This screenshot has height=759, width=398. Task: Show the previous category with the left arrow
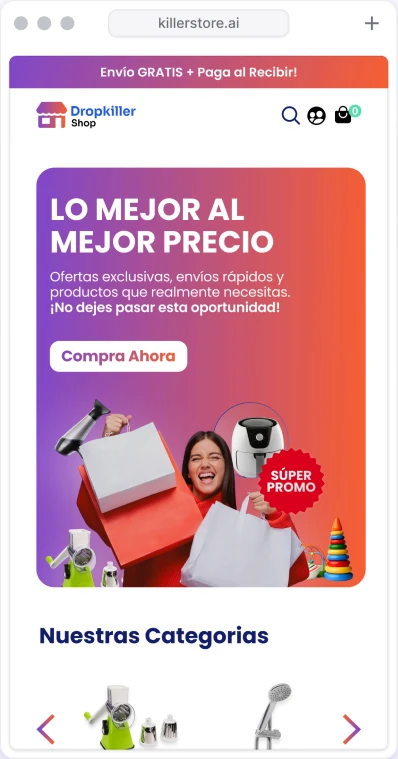pos(46,729)
